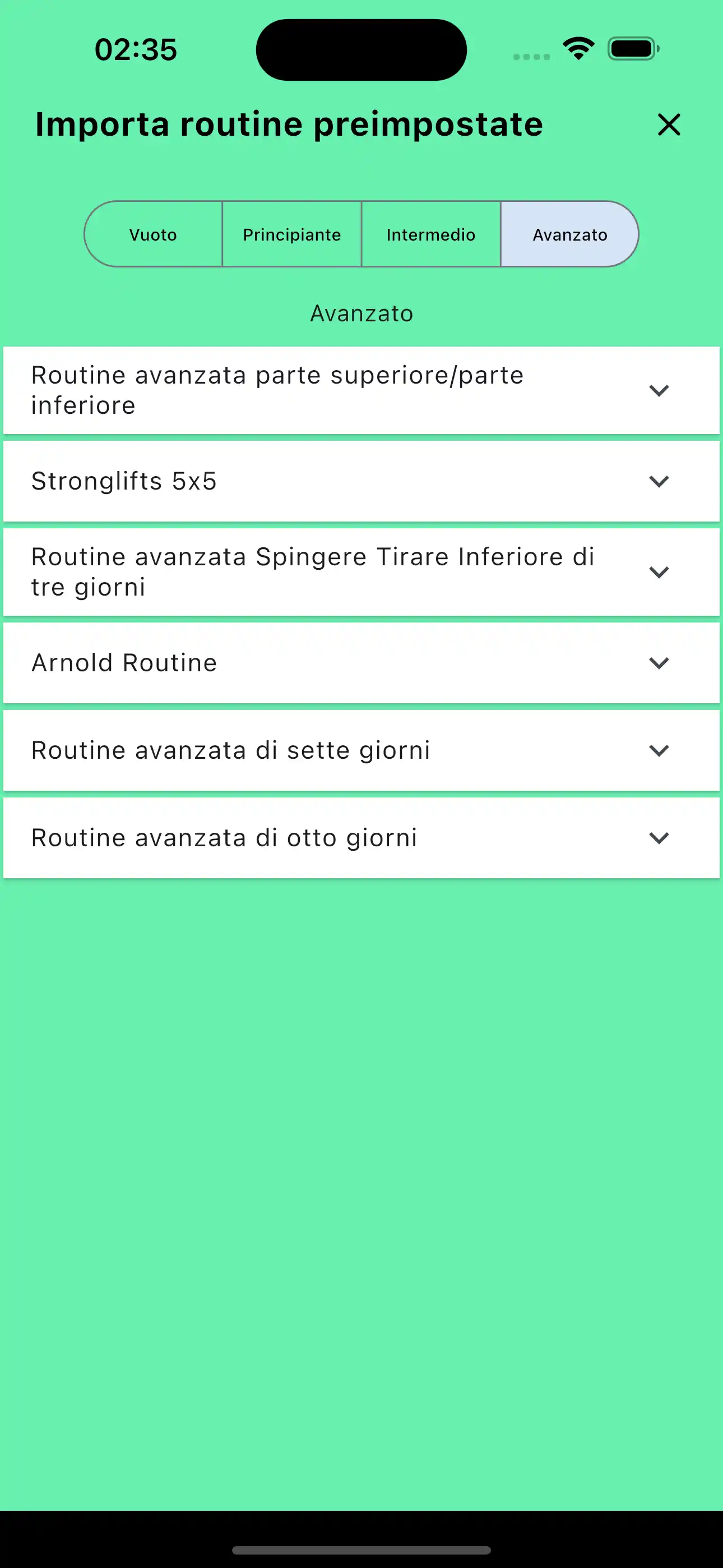Screen dimensions: 723x1568
Task: Tap the battery indicator icon
Action: 631,49
